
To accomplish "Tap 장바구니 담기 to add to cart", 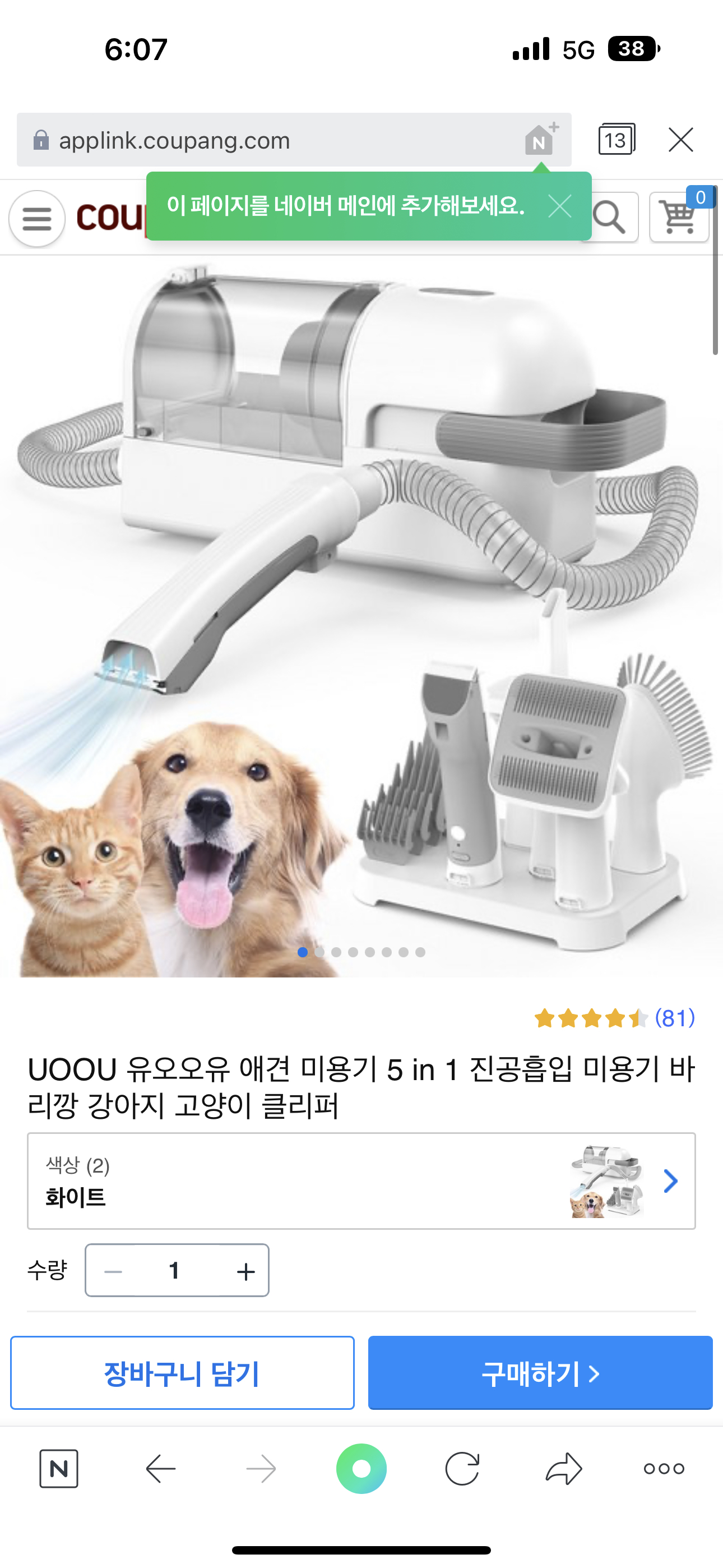I will point(182,1373).
